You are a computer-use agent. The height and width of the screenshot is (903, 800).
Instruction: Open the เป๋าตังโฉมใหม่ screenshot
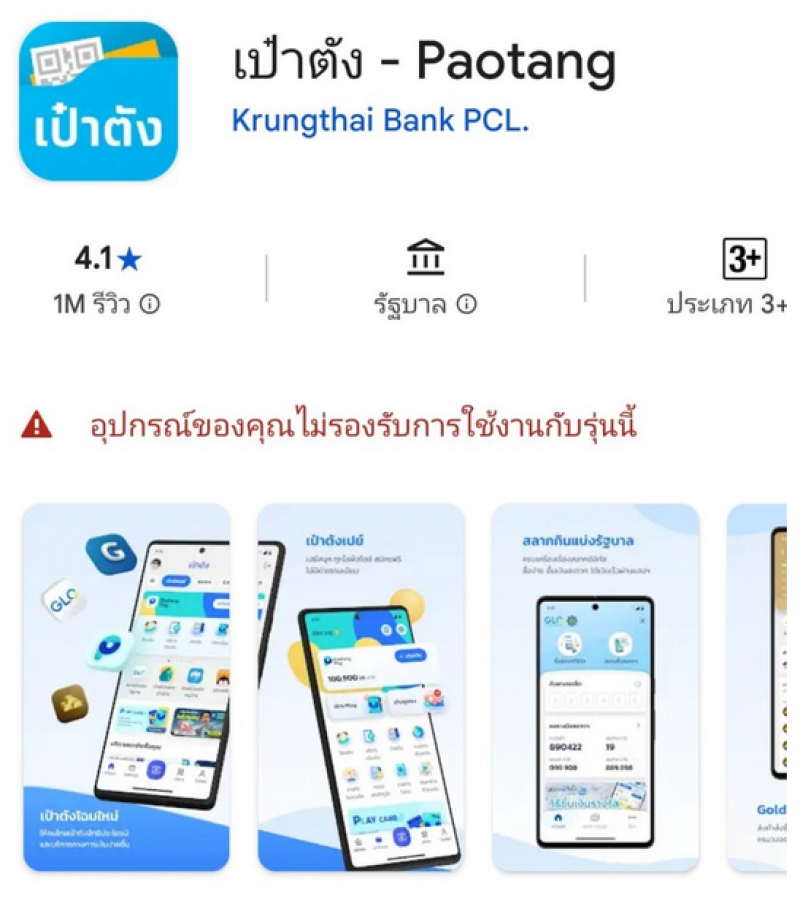click(x=127, y=686)
